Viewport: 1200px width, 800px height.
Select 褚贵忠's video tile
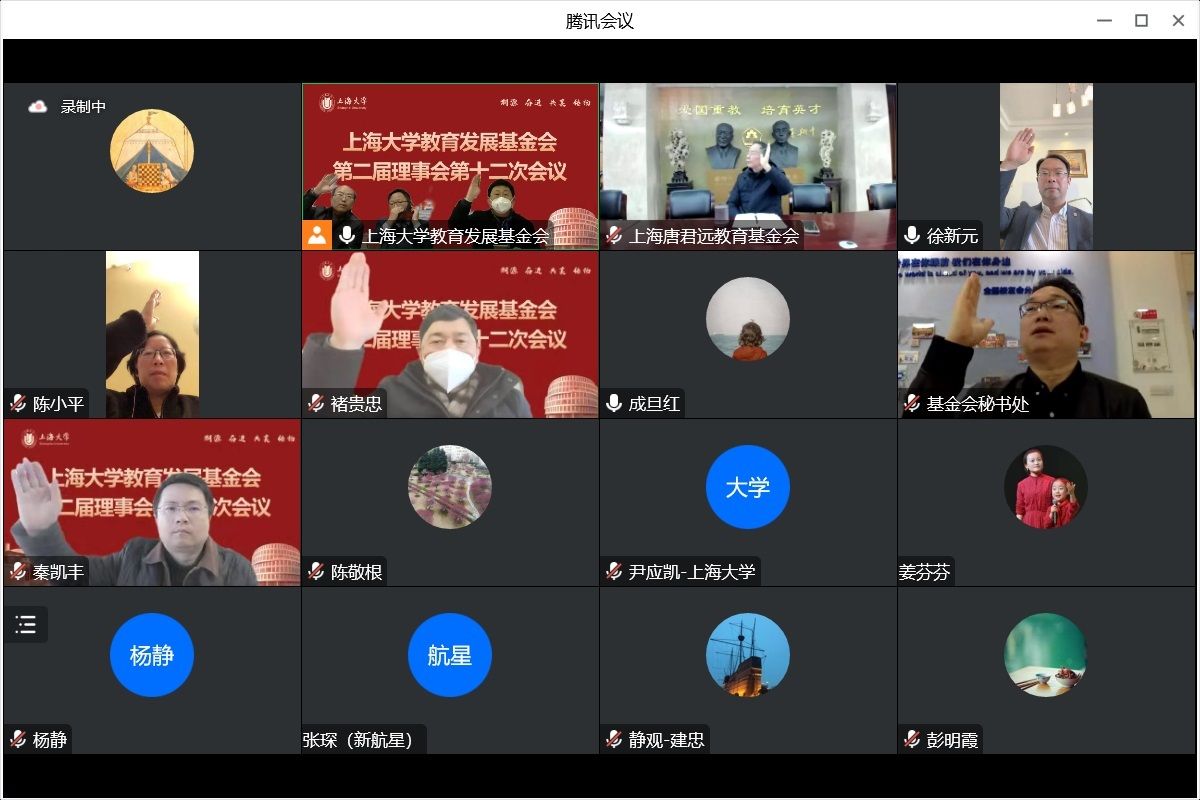tap(450, 334)
